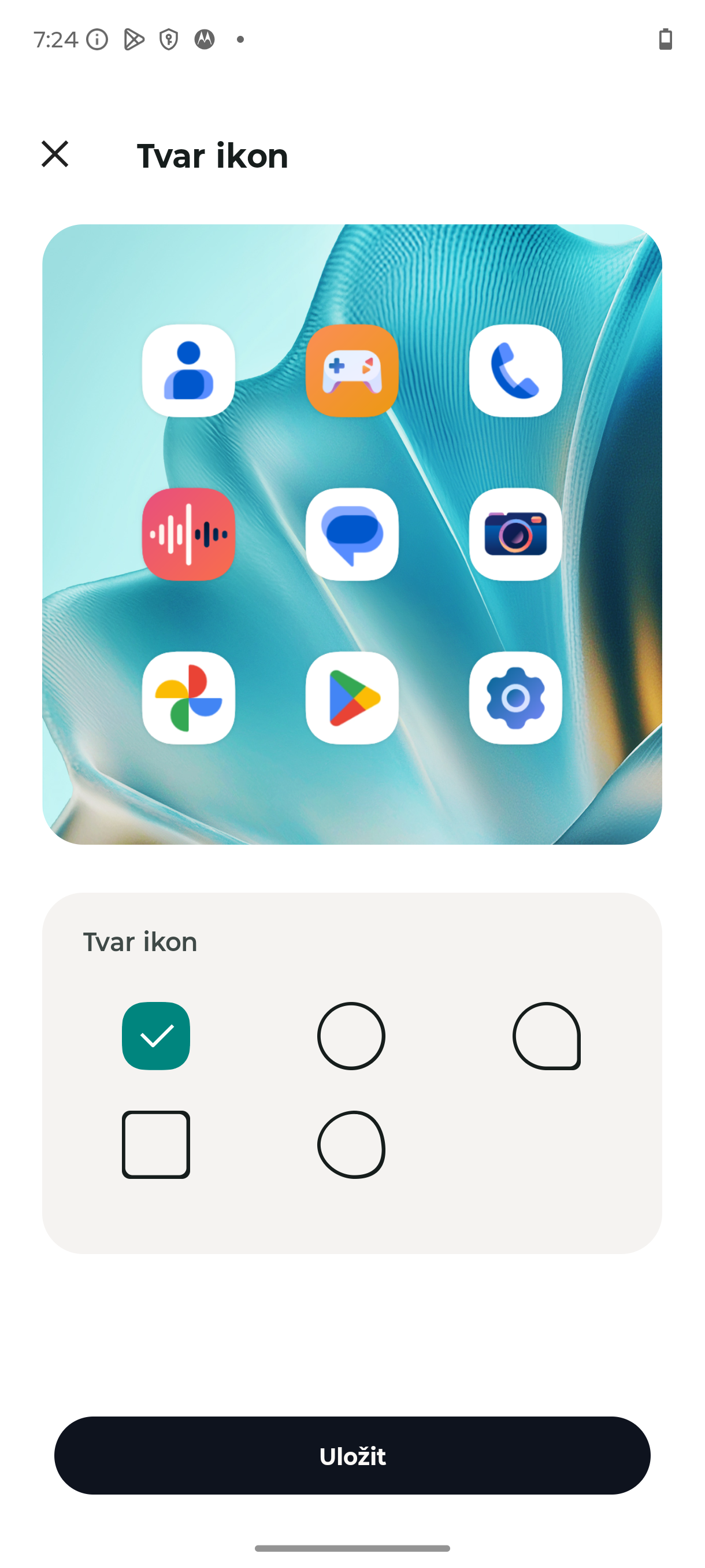Select the rounded square icon shape
Screen dimensions: 705x1568
155,1036
